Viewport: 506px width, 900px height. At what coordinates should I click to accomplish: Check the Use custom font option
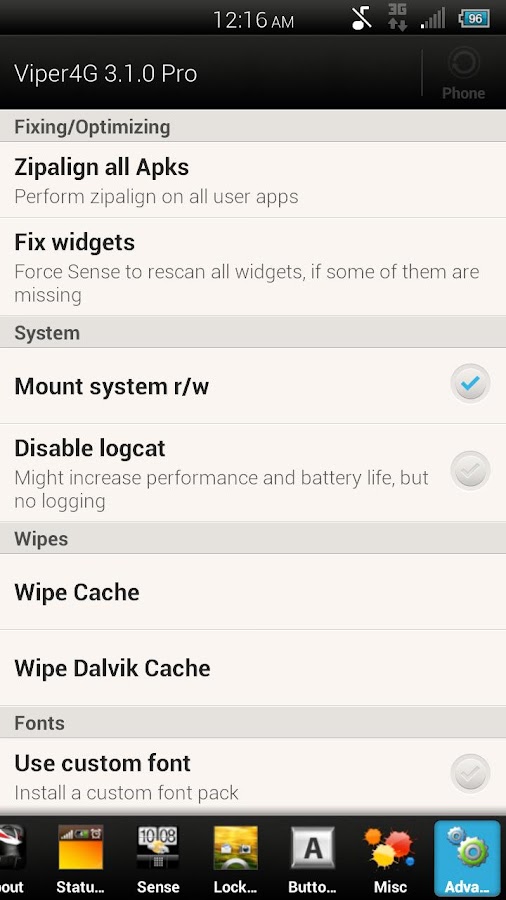coord(470,774)
